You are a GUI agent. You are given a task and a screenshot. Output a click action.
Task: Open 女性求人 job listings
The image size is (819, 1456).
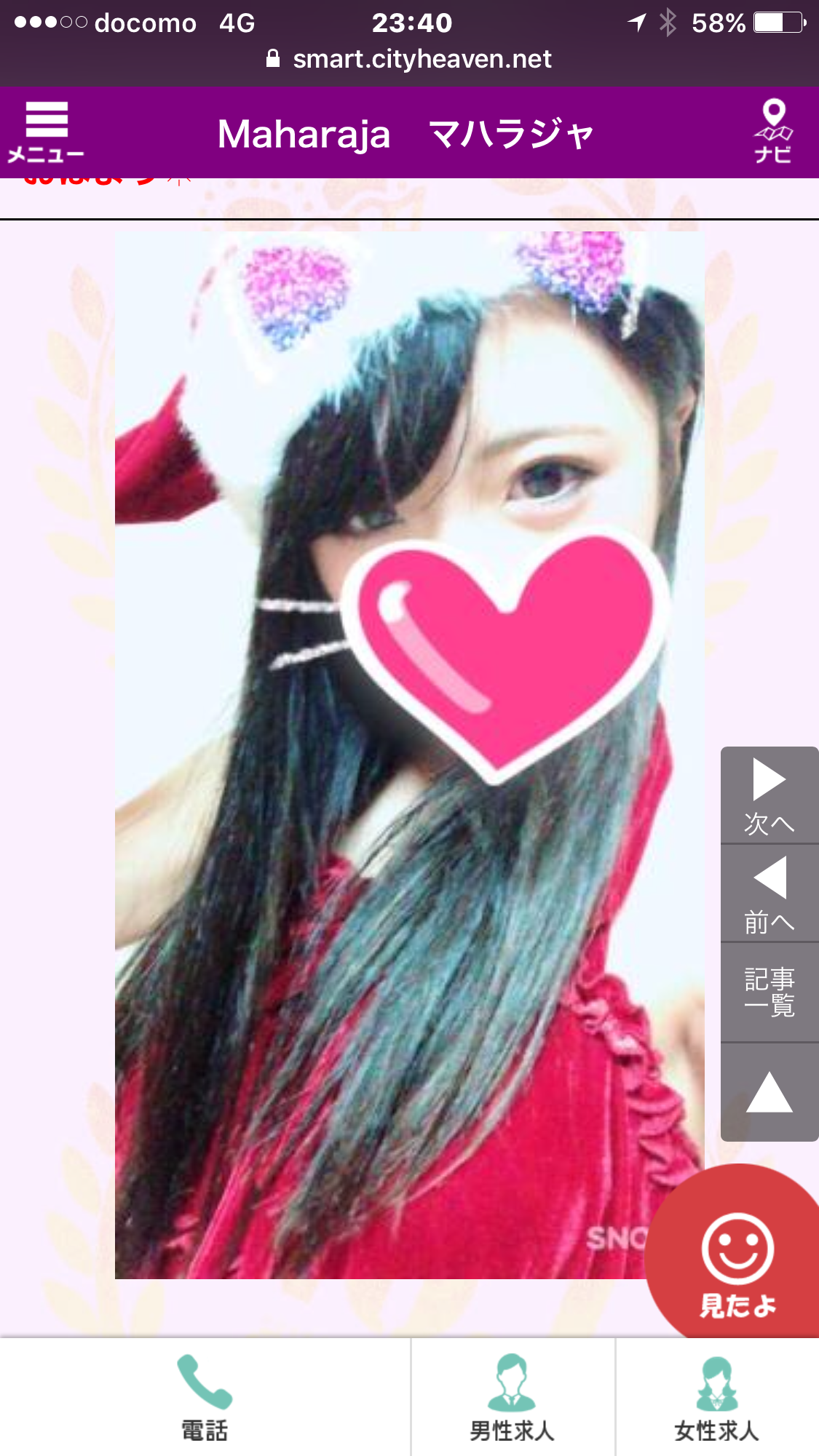pyautogui.click(x=717, y=1397)
